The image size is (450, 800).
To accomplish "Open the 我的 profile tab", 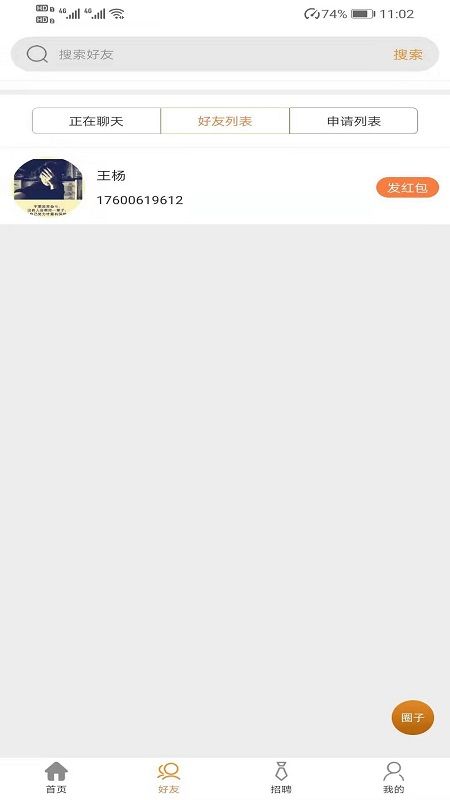I will (x=394, y=778).
